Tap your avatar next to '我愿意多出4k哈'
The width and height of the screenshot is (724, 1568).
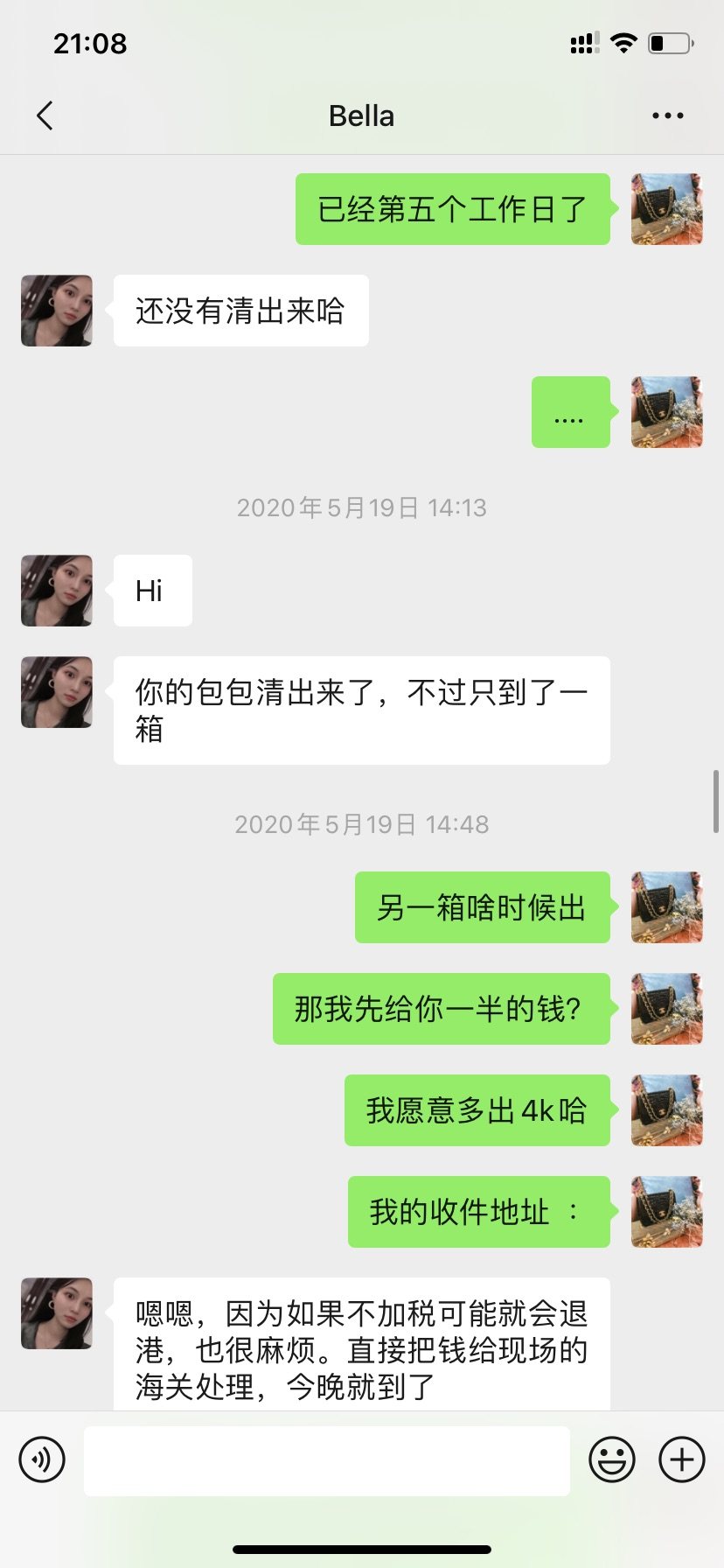tap(666, 1110)
